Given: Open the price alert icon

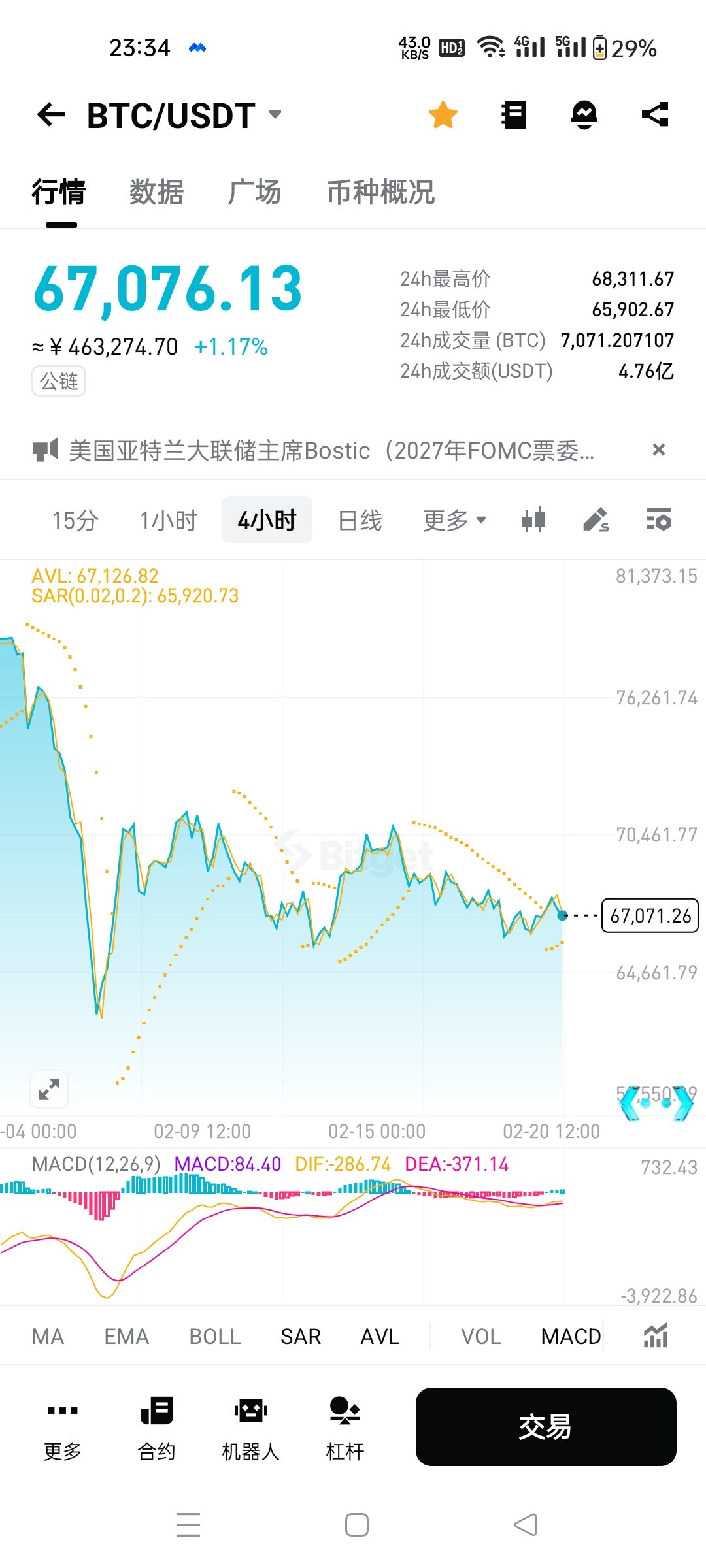Looking at the screenshot, I should point(584,115).
